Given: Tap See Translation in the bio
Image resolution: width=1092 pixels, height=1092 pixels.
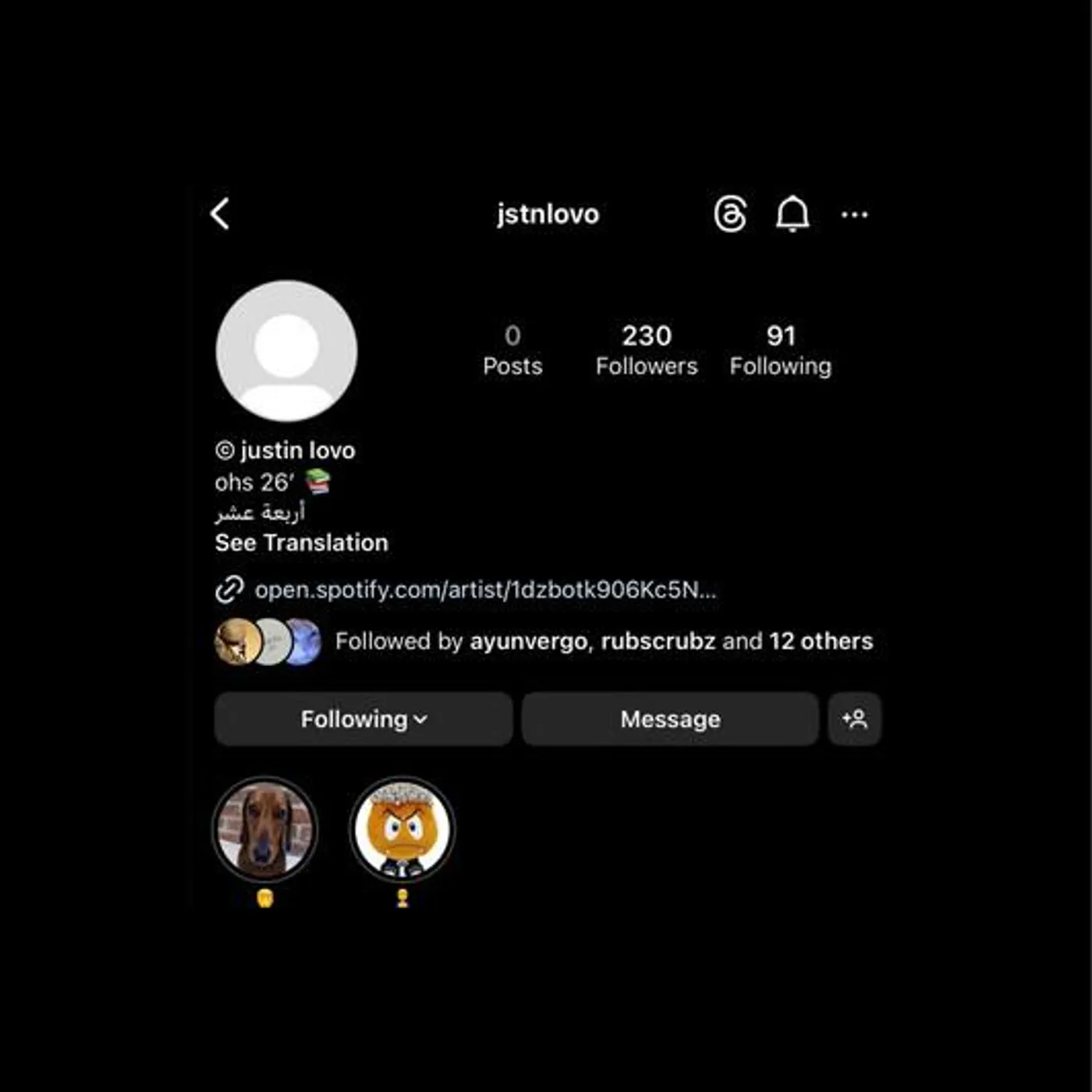Looking at the screenshot, I should (301, 543).
